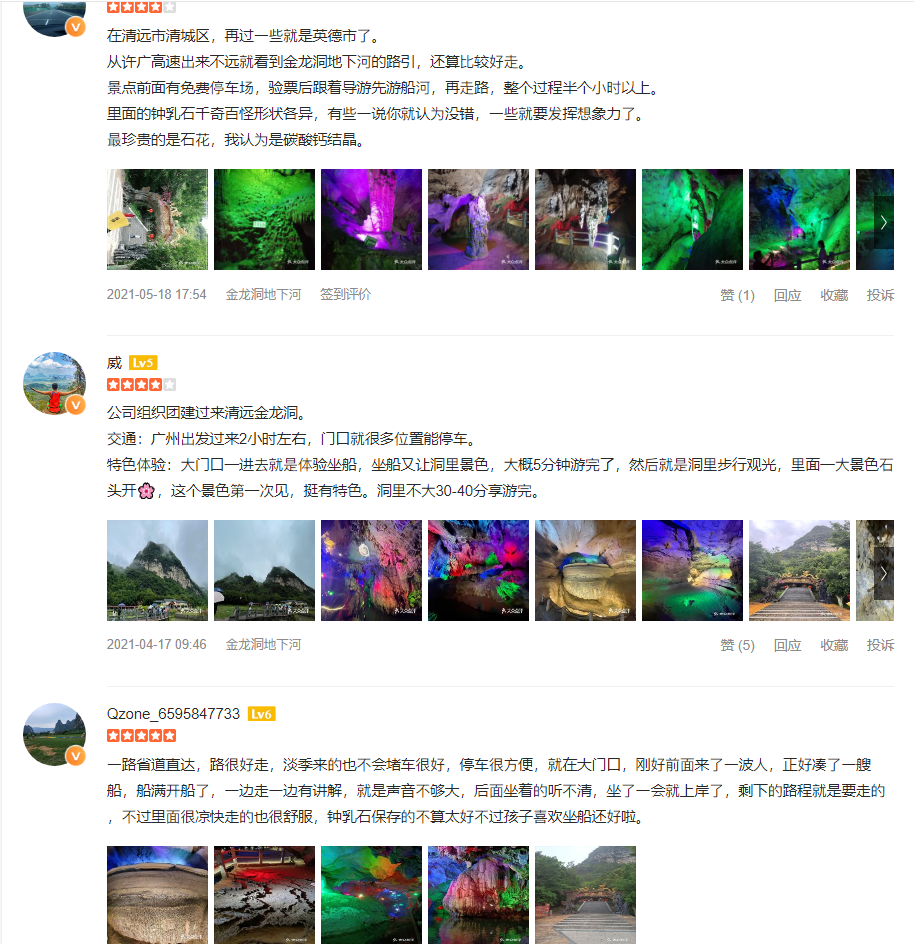Tap 收藏 on 威's review
The height and width of the screenshot is (944, 914).
coord(834,645)
